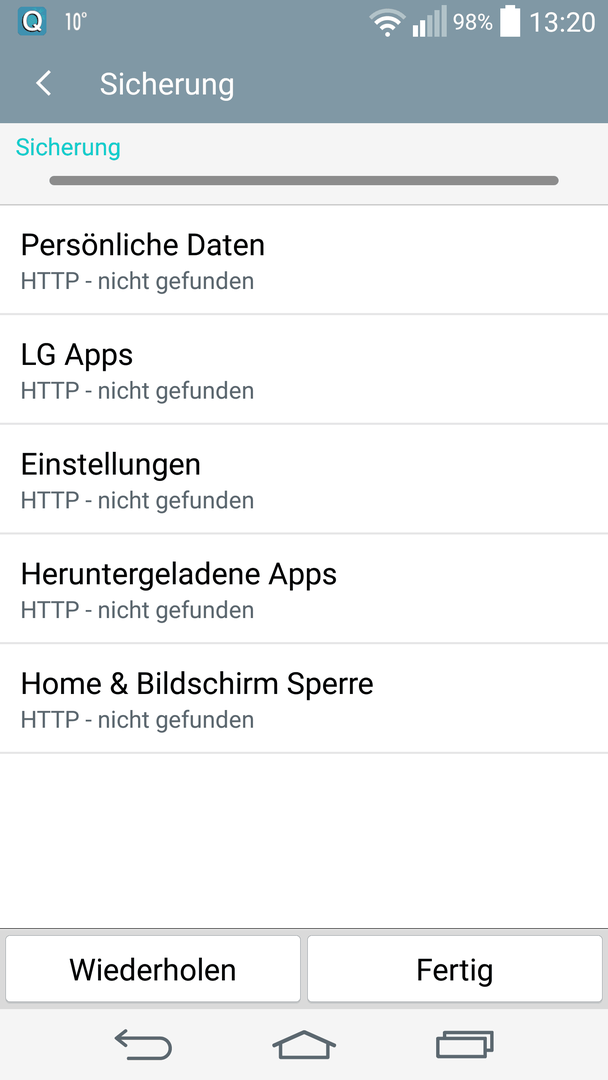Screen dimensions: 608x1080
Task: Open the Persönliche Daten row
Action: tap(304, 260)
